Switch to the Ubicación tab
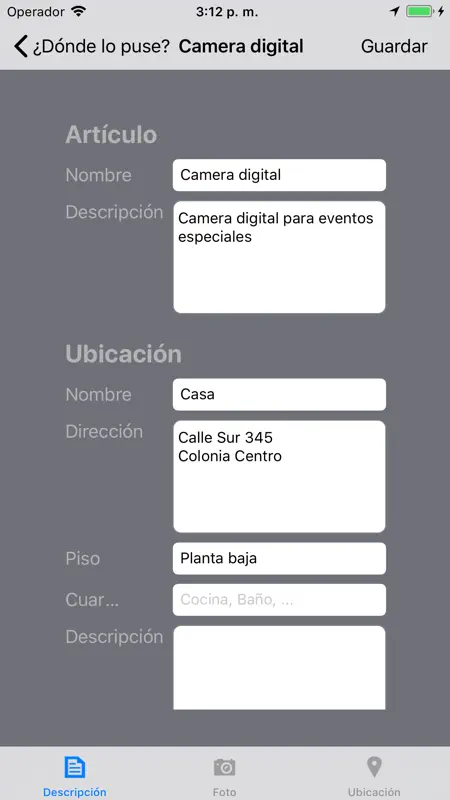Image resolution: width=450 pixels, height=800 pixels. pyautogui.click(x=374, y=776)
